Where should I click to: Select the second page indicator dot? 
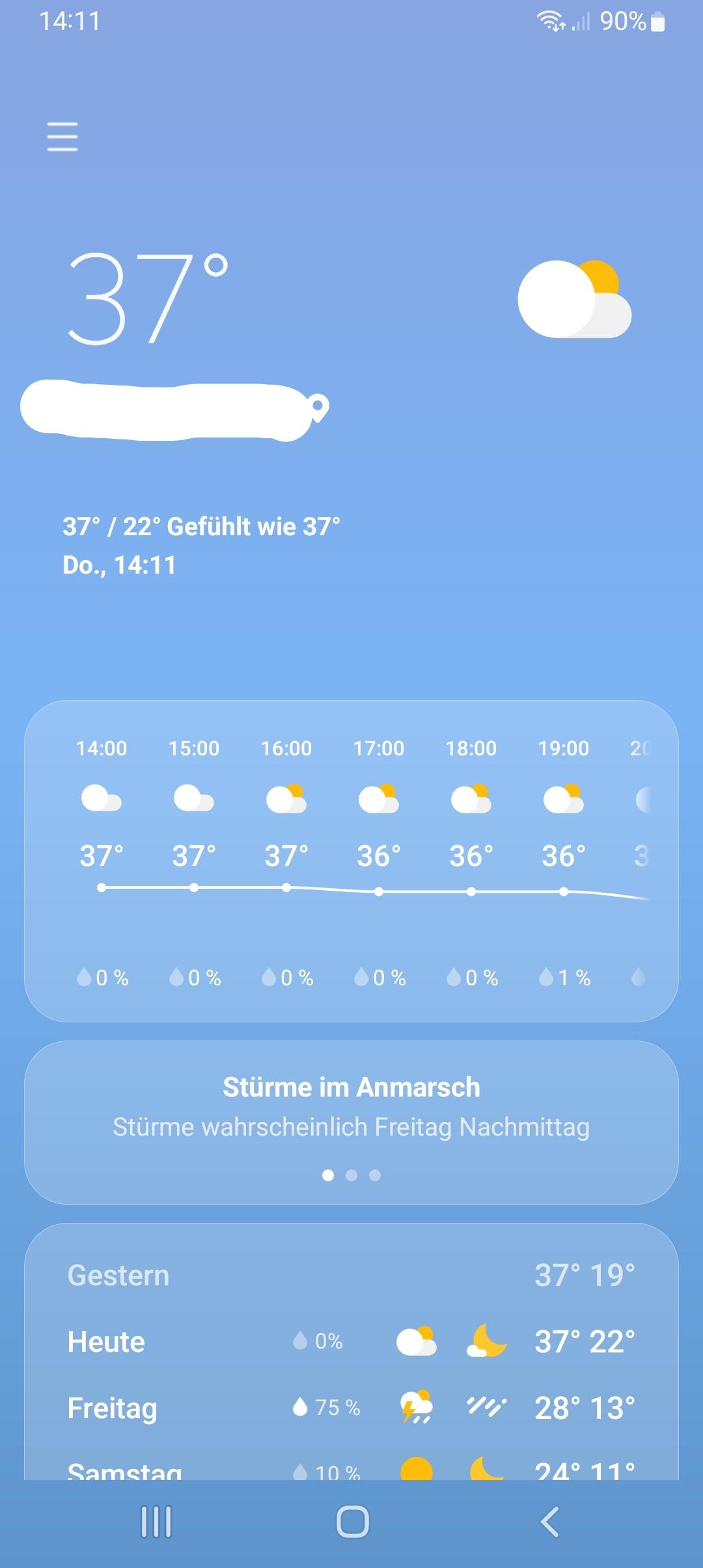point(351,1175)
